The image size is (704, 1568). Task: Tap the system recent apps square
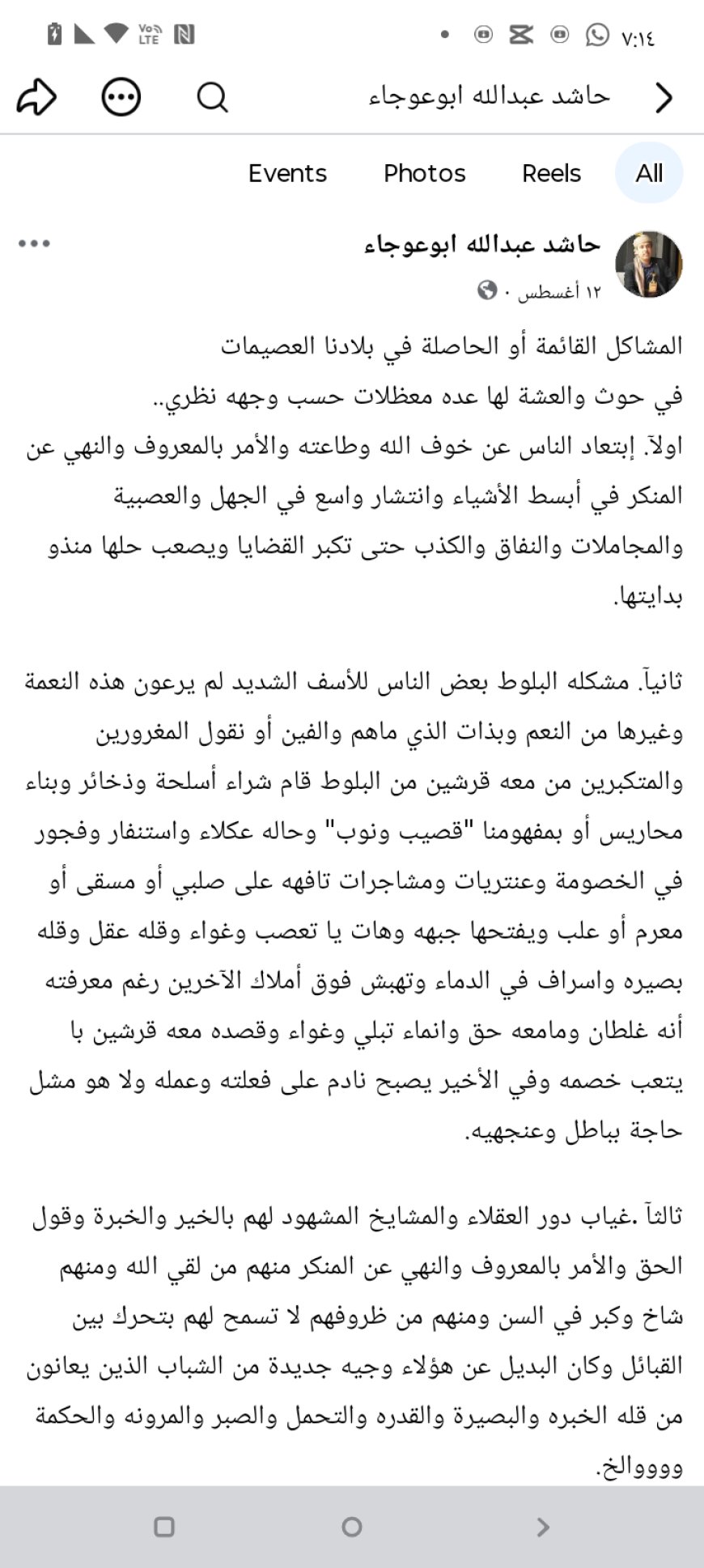[164, 1527]
